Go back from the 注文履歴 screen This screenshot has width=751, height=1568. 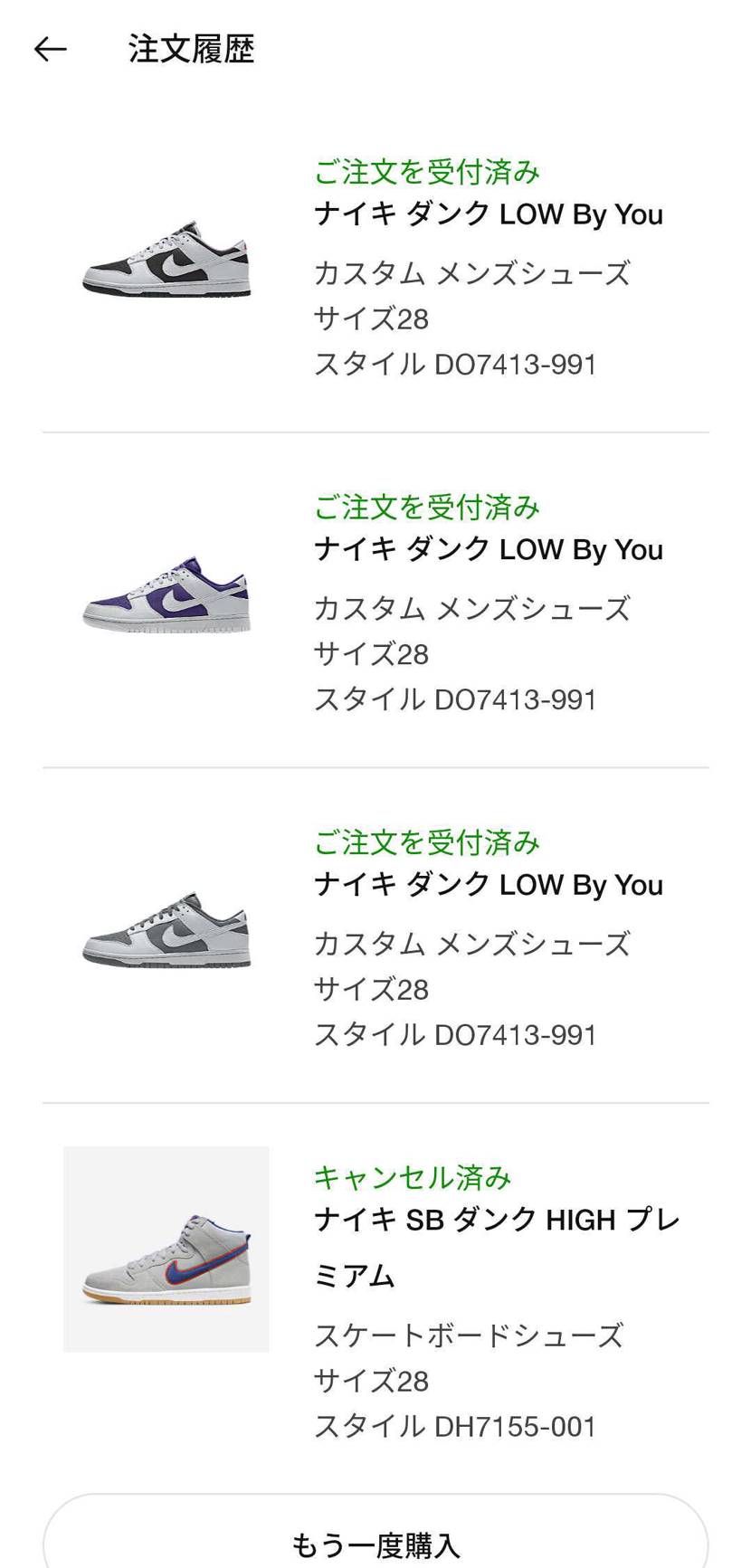(x=51, y=49)
